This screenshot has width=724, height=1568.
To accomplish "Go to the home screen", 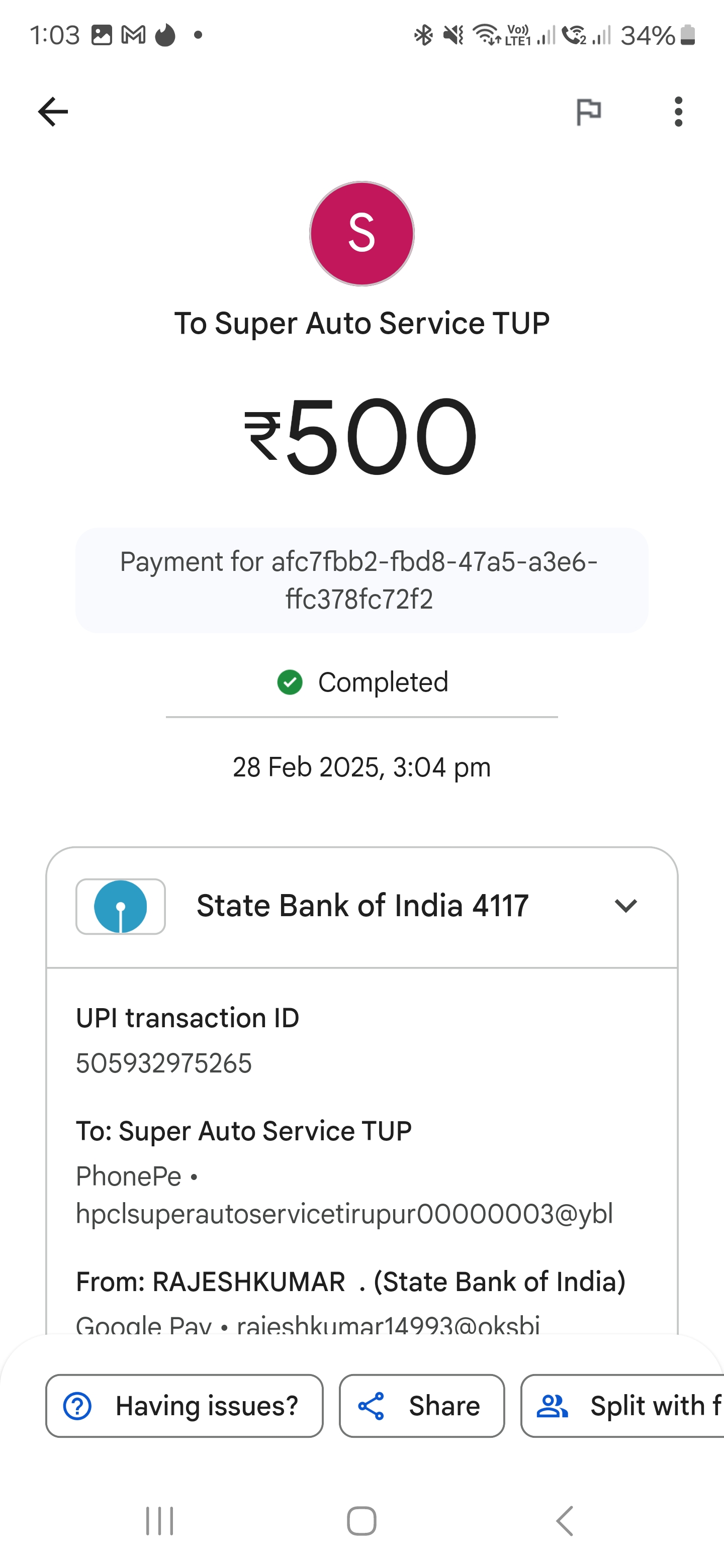I will [361, 1521].
